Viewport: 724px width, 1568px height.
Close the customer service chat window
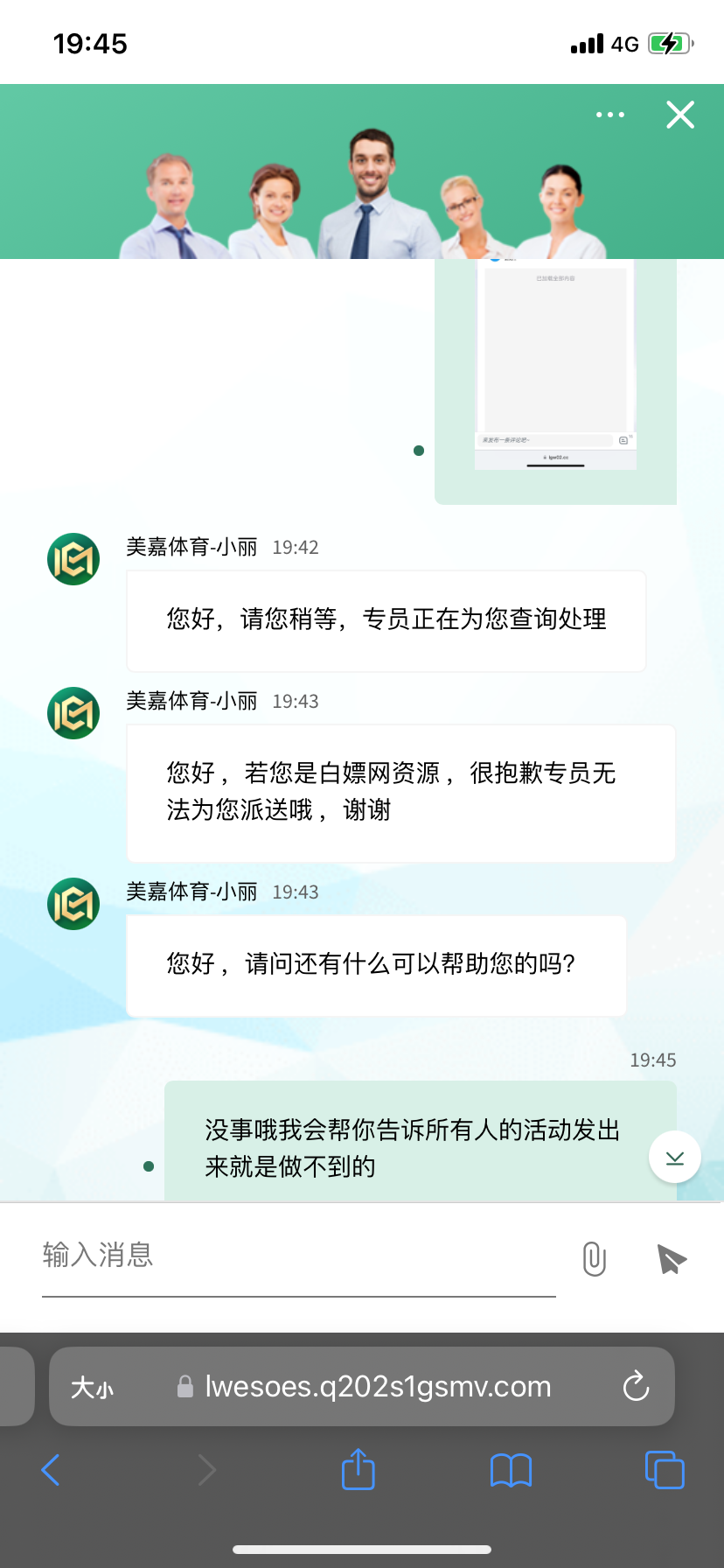[679, 115]
